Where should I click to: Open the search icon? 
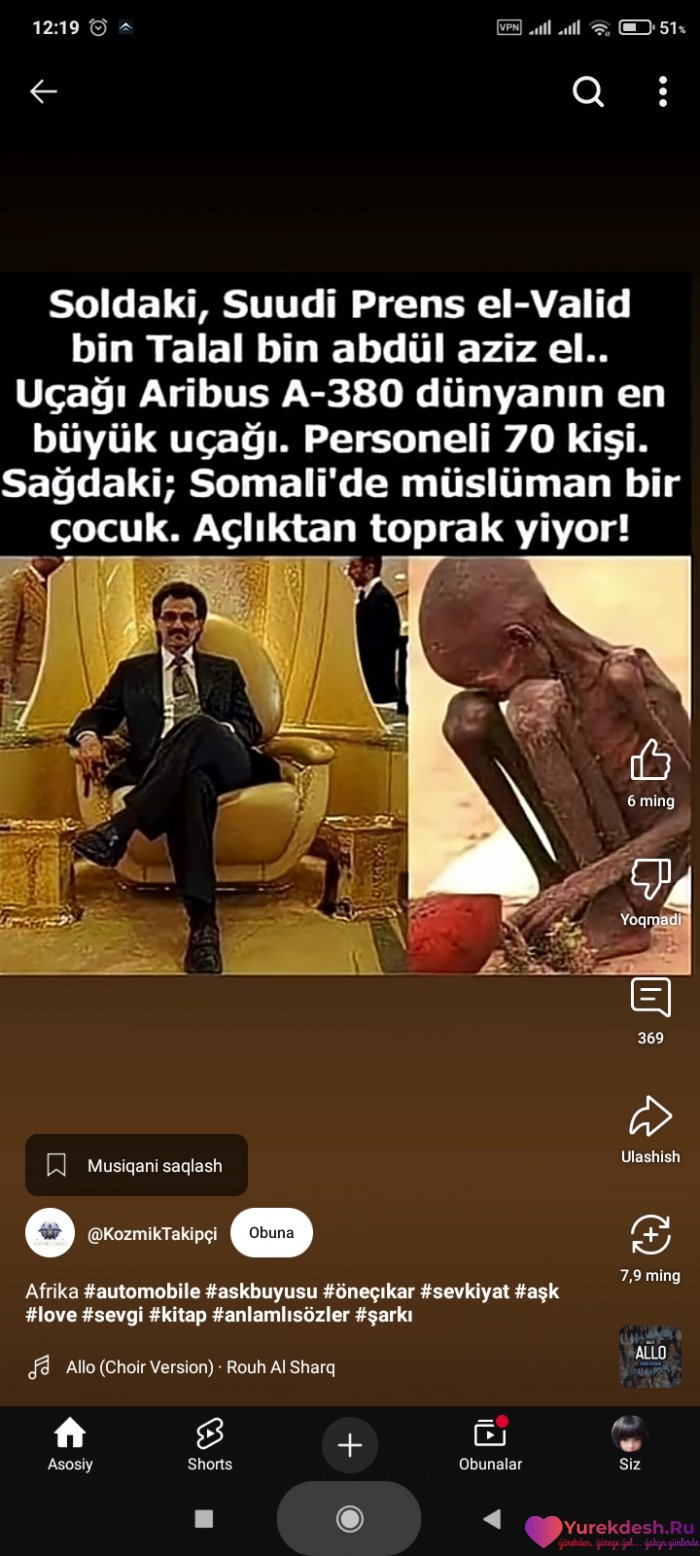tap(588, 92)
